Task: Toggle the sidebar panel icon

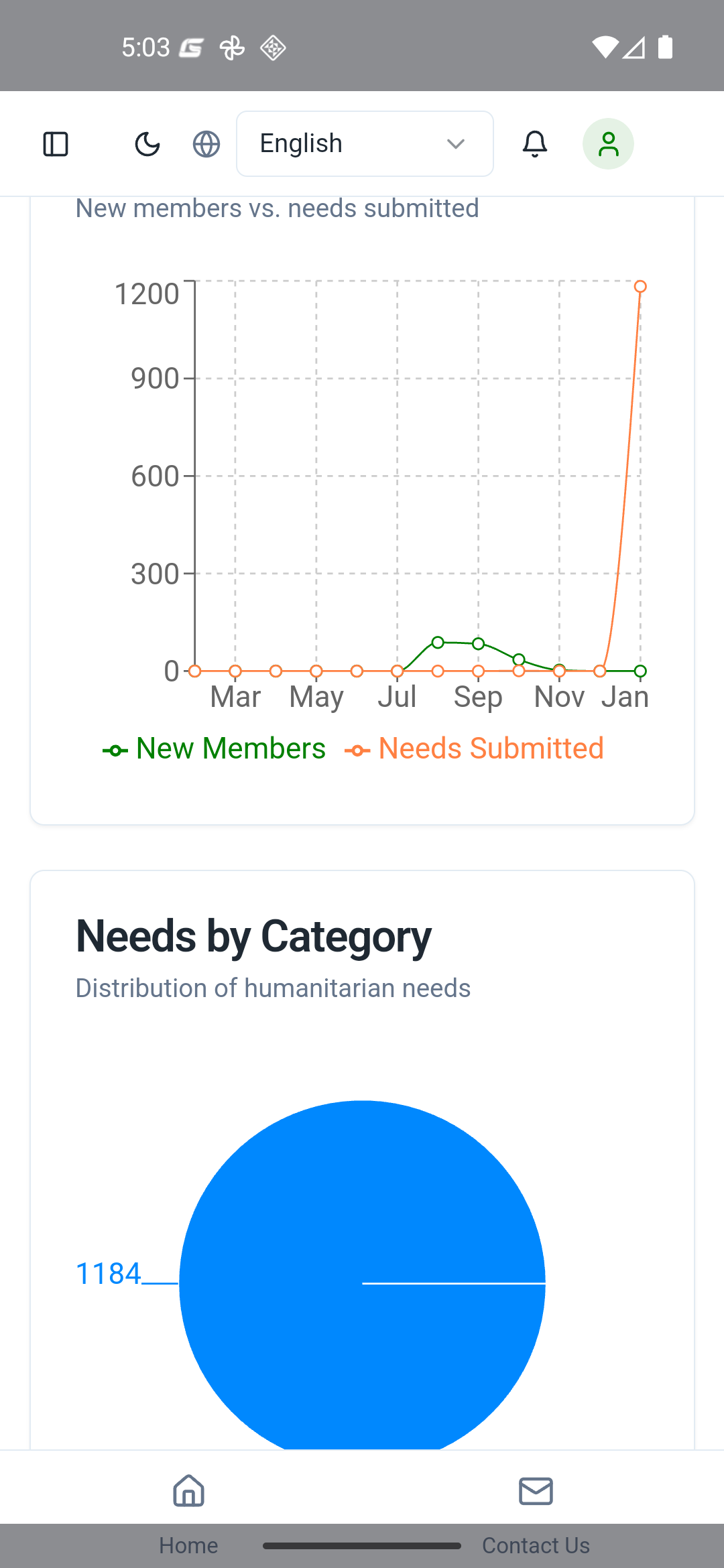Action: 56,143
